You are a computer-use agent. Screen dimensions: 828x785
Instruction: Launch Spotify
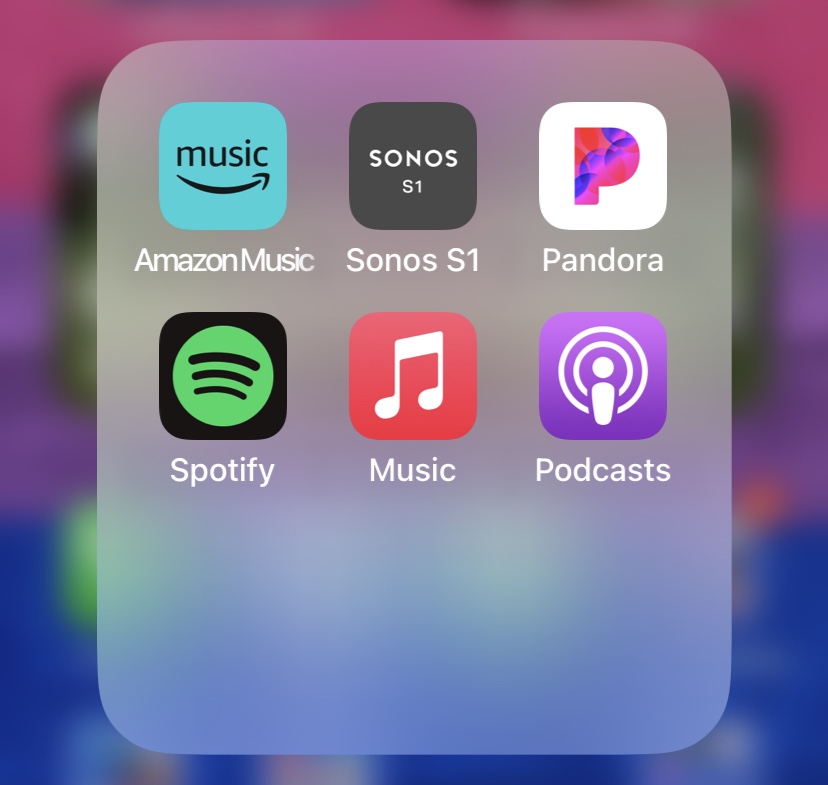pyautogui.click(x=222, y=376)
